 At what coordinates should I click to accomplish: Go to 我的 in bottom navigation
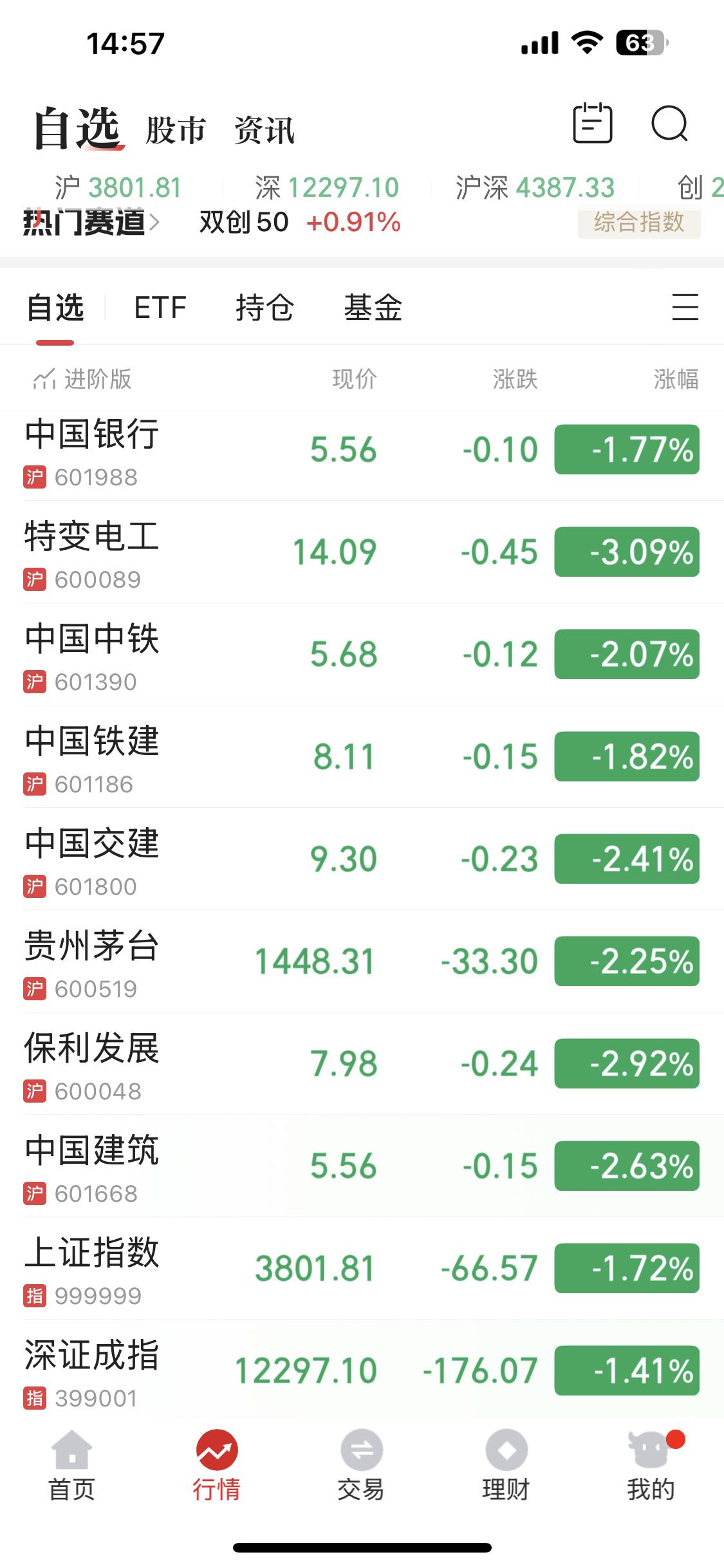click(651, 1466)
